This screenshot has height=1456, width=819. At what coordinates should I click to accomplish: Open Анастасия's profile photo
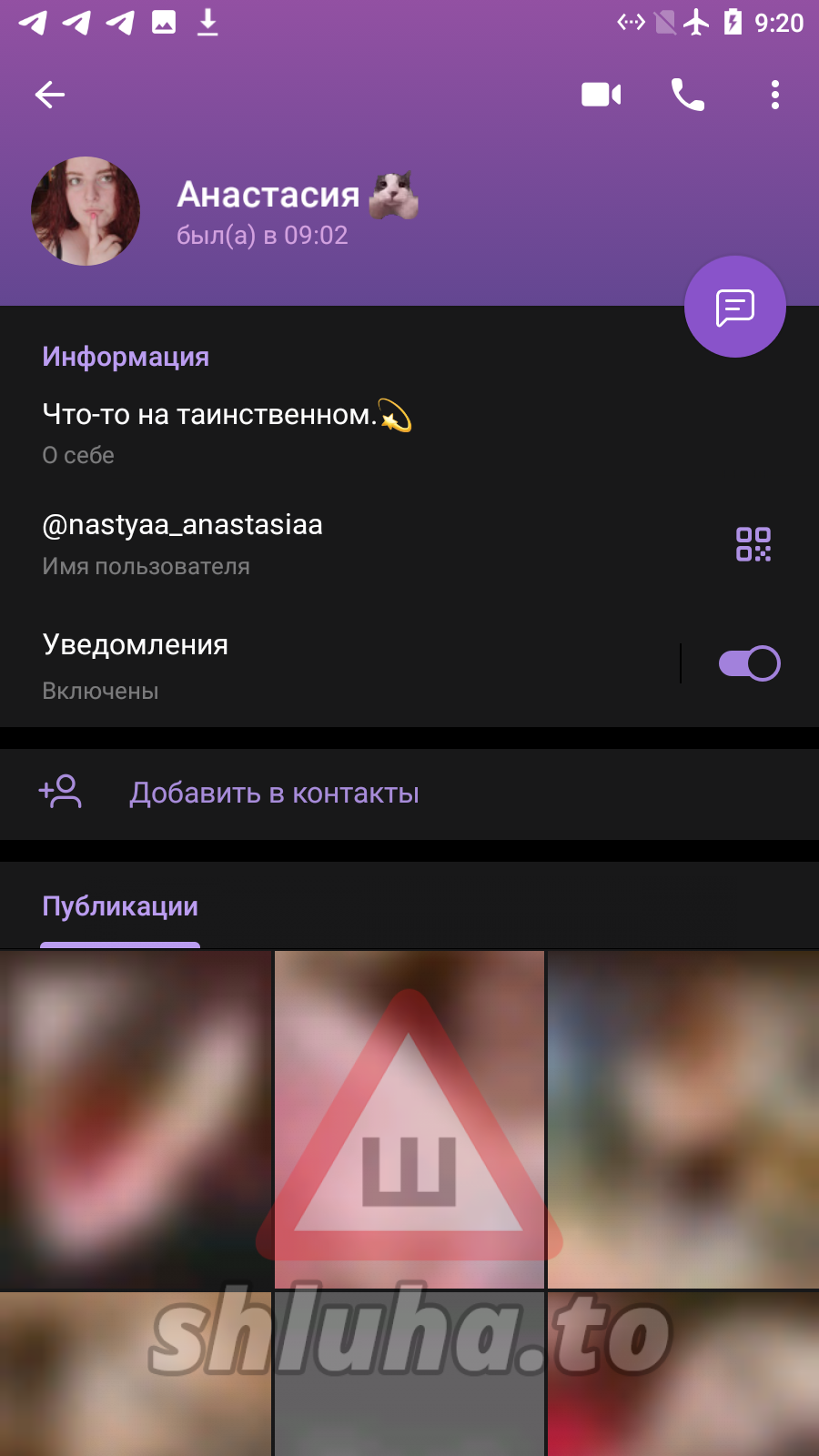pos(86,211)
